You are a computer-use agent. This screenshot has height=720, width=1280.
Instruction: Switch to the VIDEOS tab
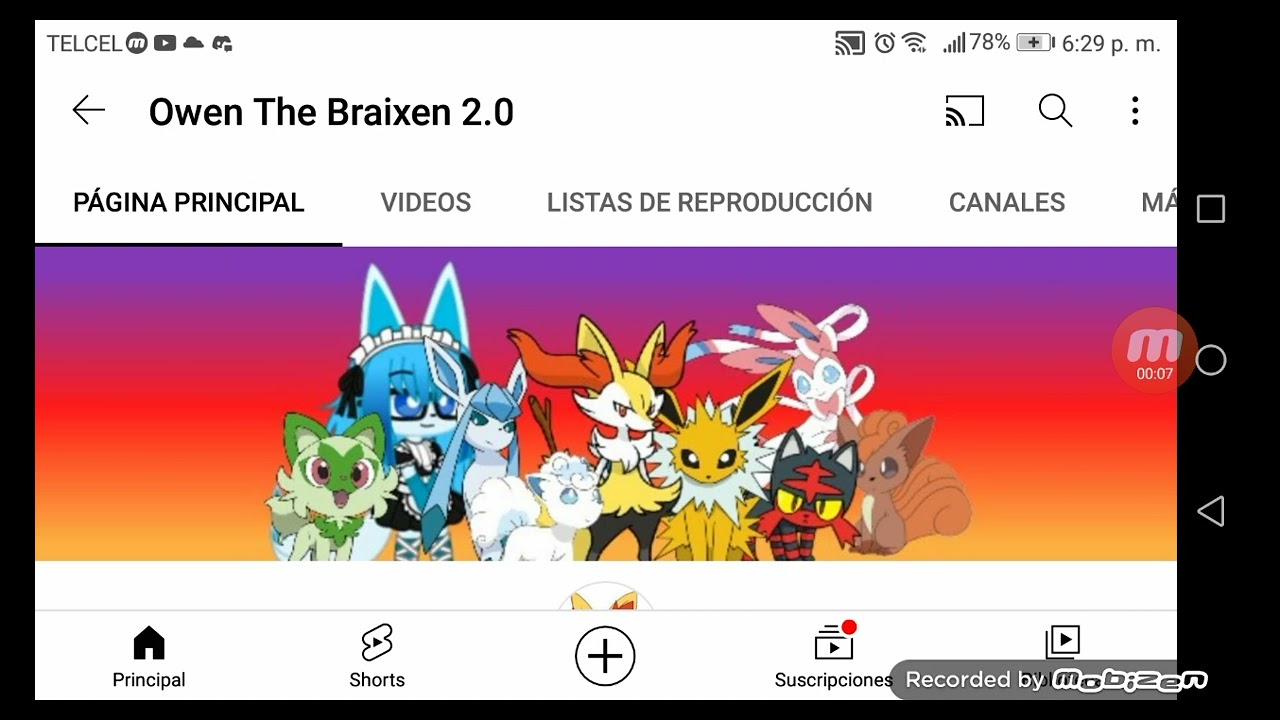pos(426,202)
